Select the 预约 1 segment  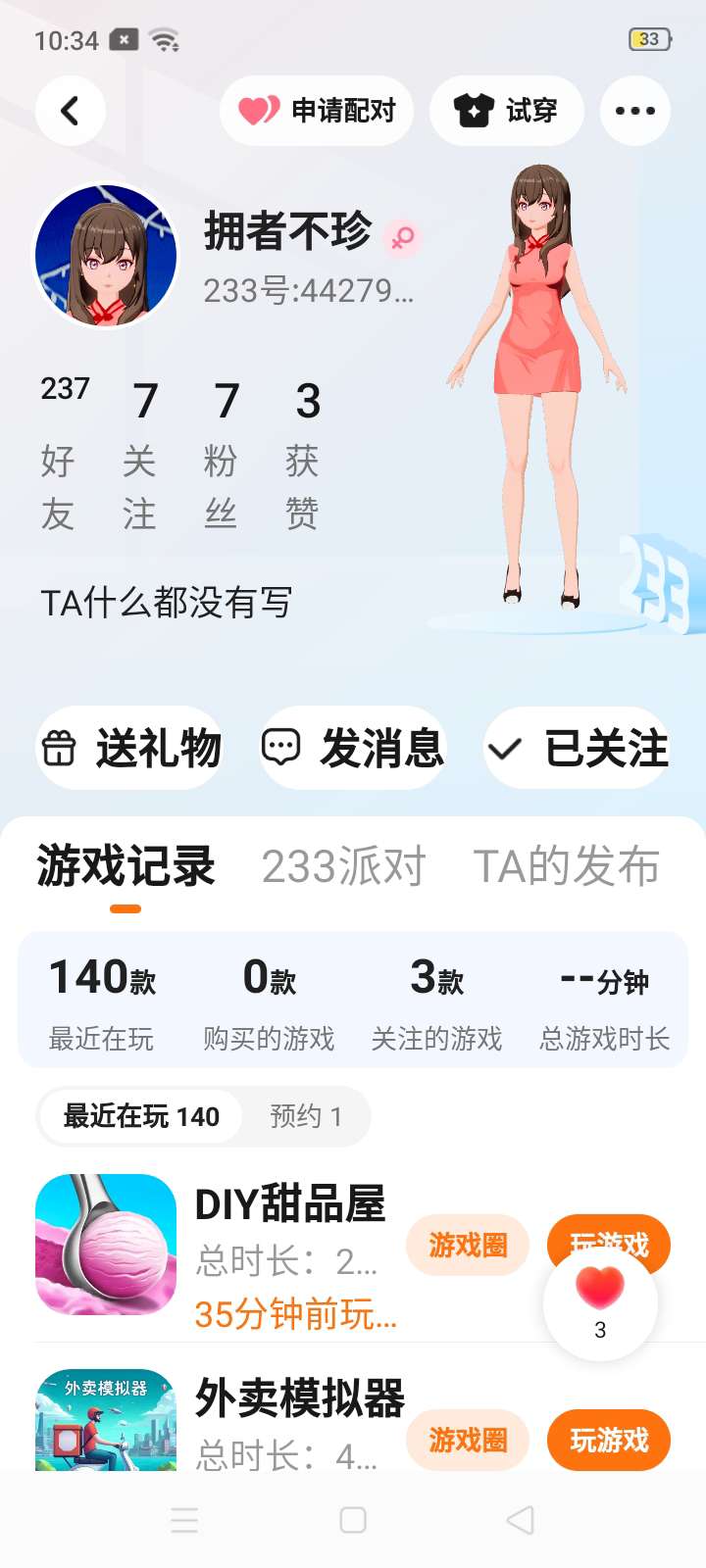tap(306, 1116)
